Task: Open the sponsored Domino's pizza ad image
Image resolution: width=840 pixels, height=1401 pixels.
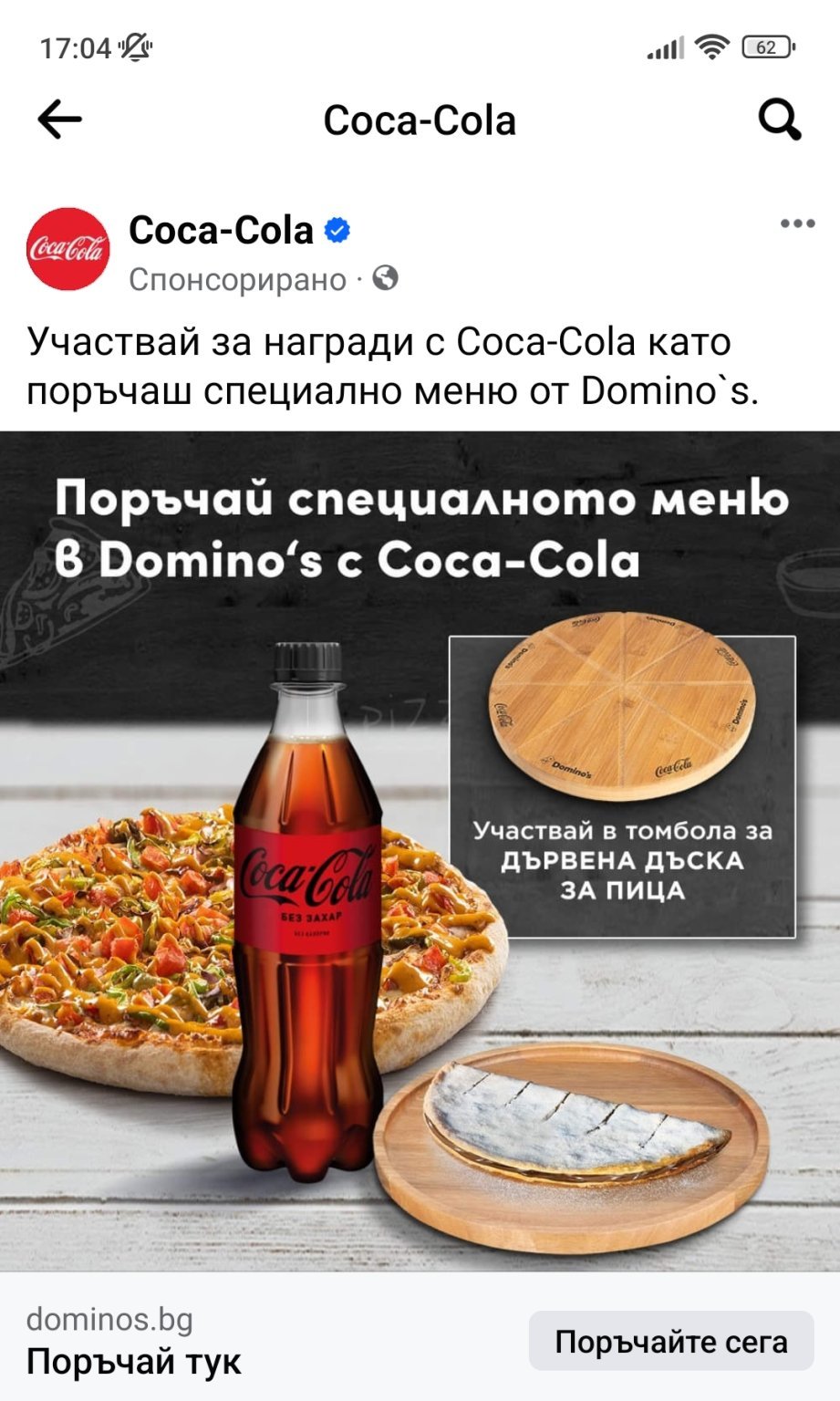Action: [x=420, y=850]
